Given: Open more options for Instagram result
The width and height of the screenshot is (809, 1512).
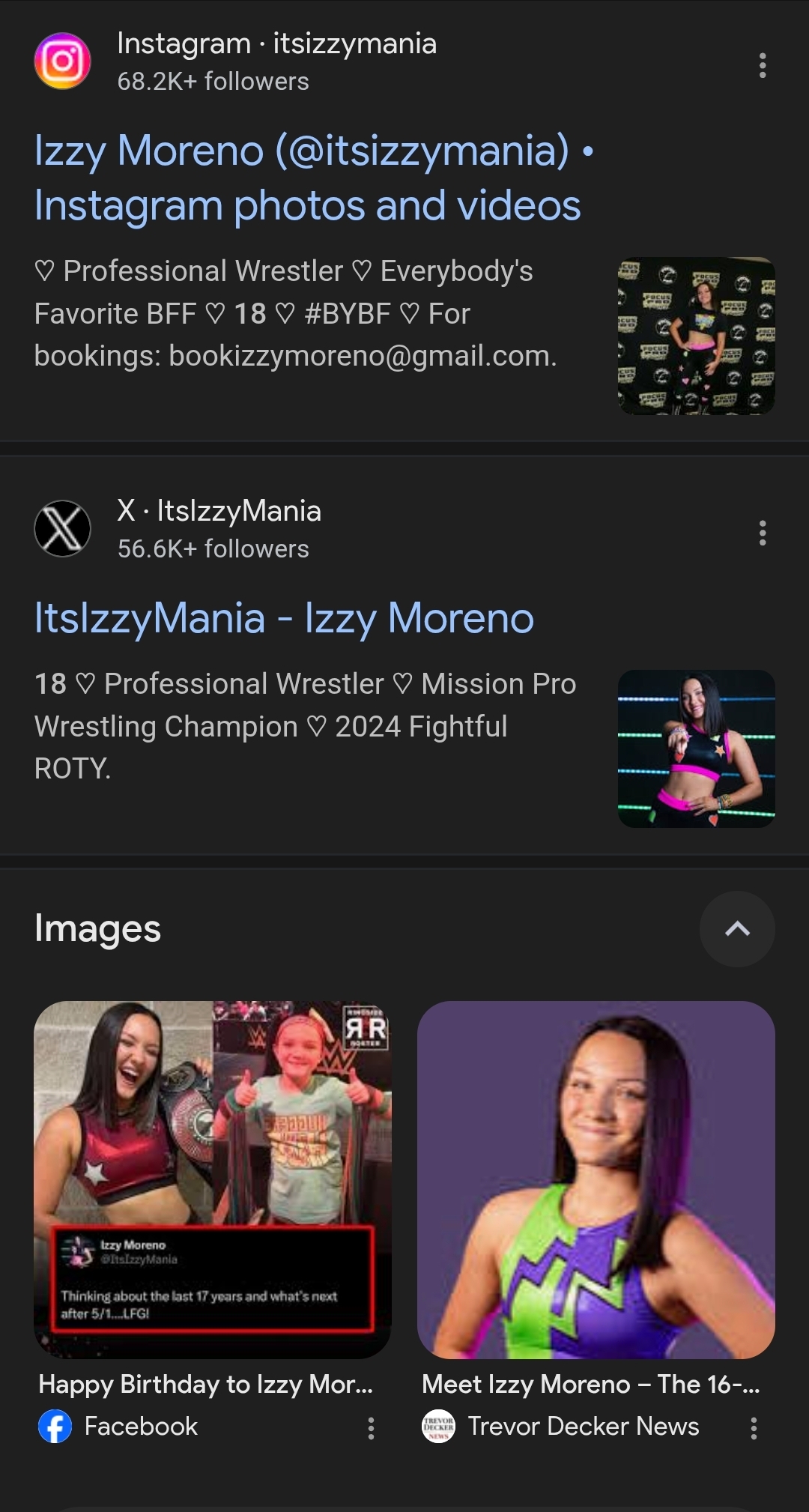Looking at the screenshot, I should (762, 65).
